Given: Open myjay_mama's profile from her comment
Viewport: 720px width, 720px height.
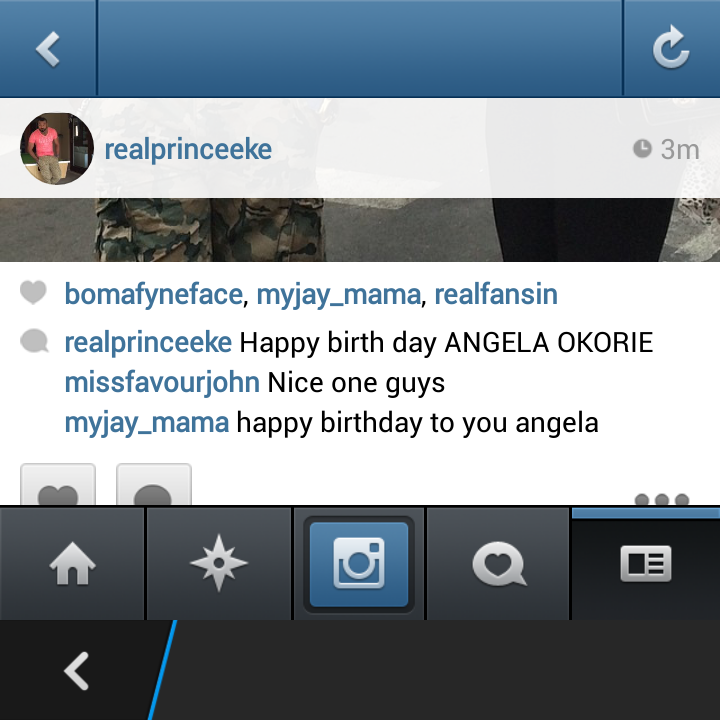Looking at the screenshot, I should click(147, 423).
